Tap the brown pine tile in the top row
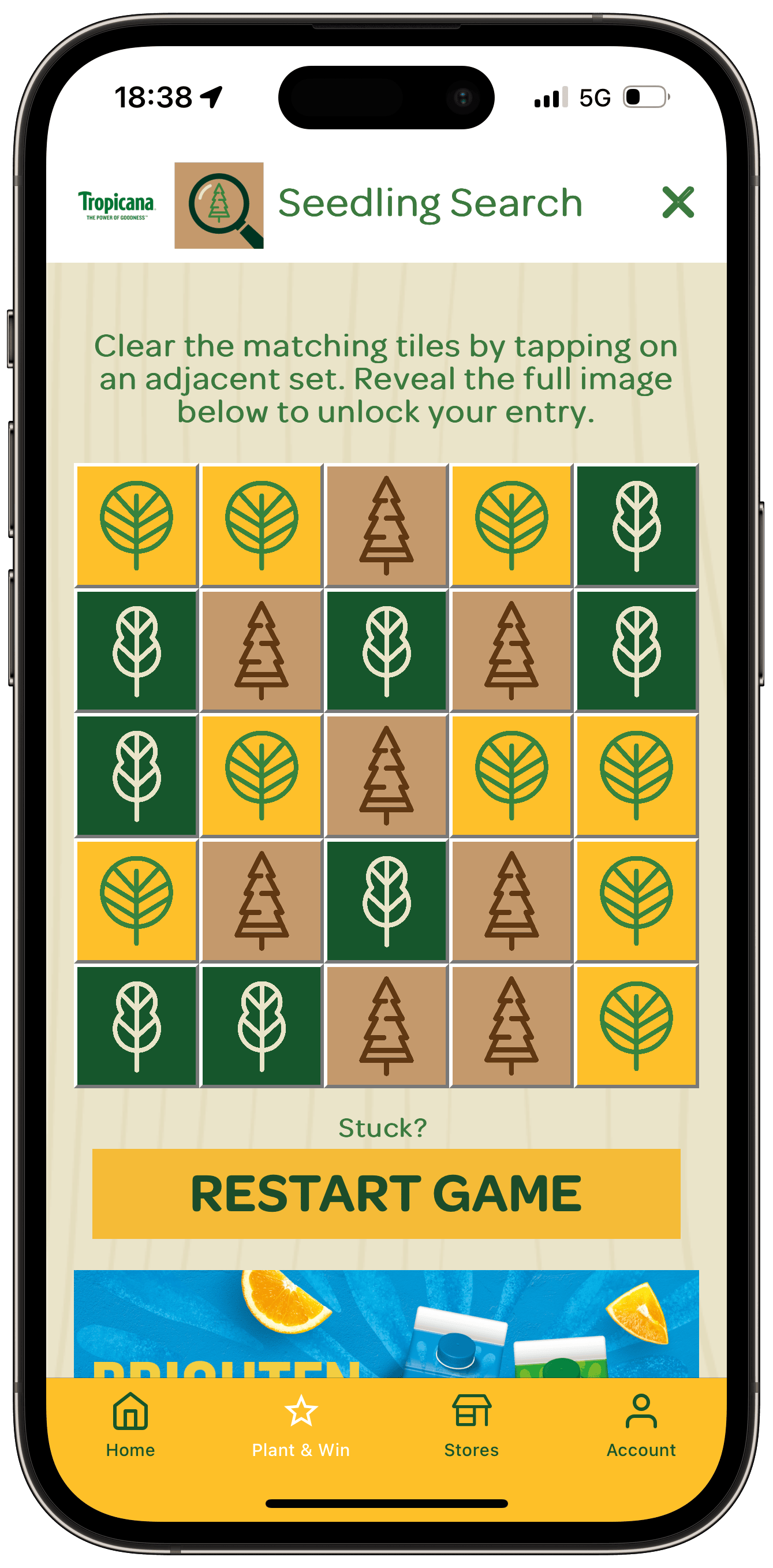 point(387,526)
